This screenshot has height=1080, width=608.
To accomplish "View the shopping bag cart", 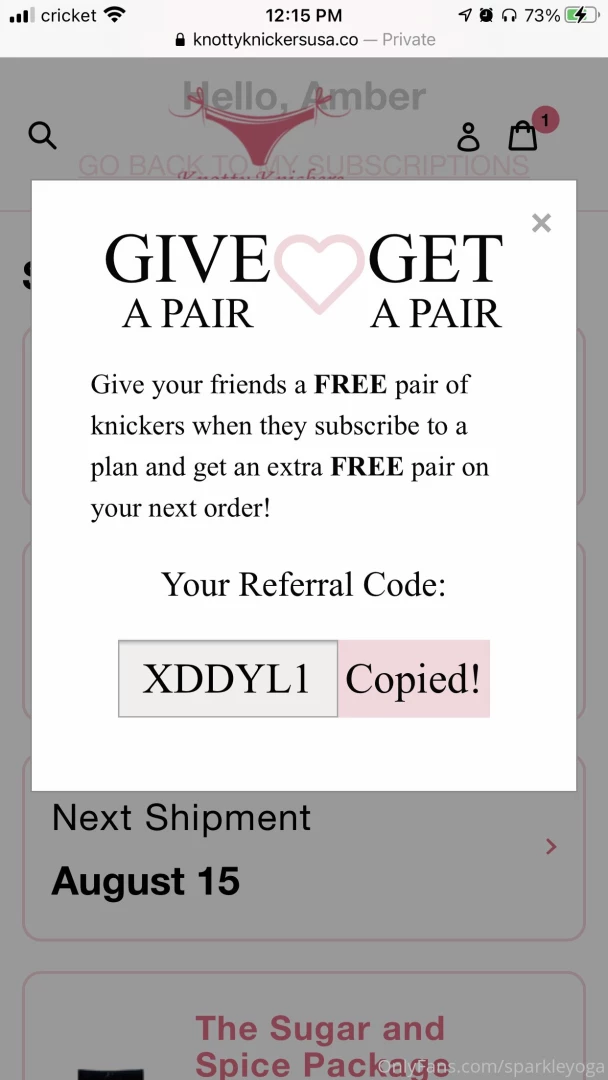I will [523, 135].
